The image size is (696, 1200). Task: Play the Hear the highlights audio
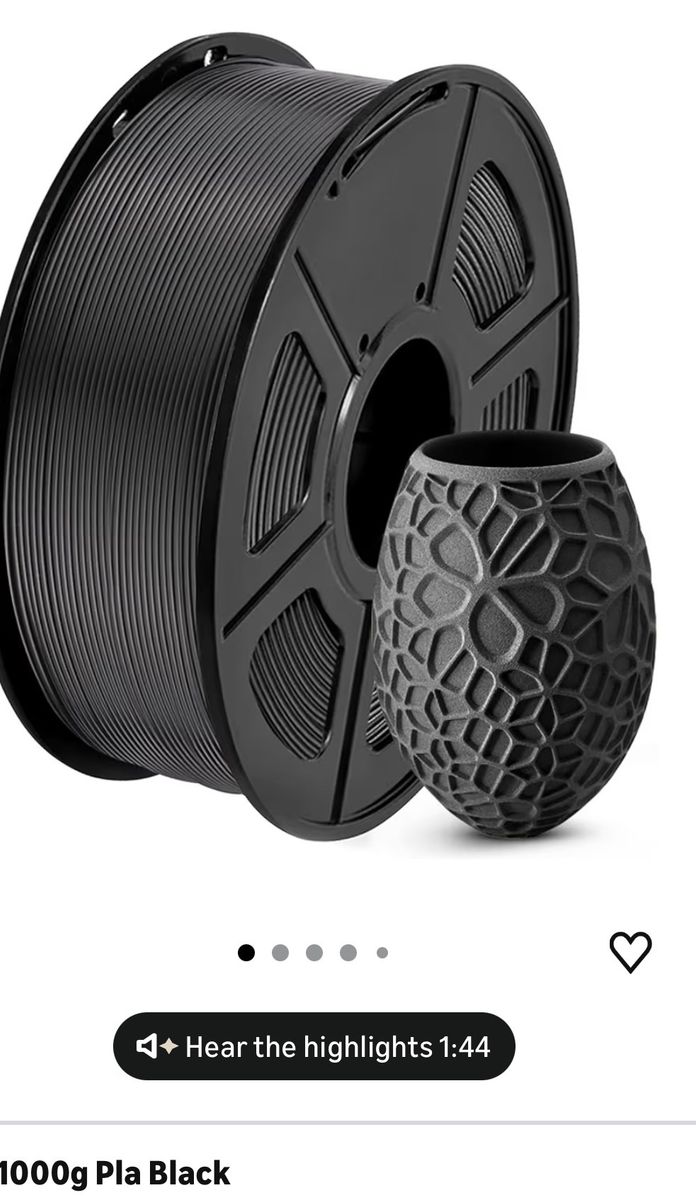coord(313,1047)
